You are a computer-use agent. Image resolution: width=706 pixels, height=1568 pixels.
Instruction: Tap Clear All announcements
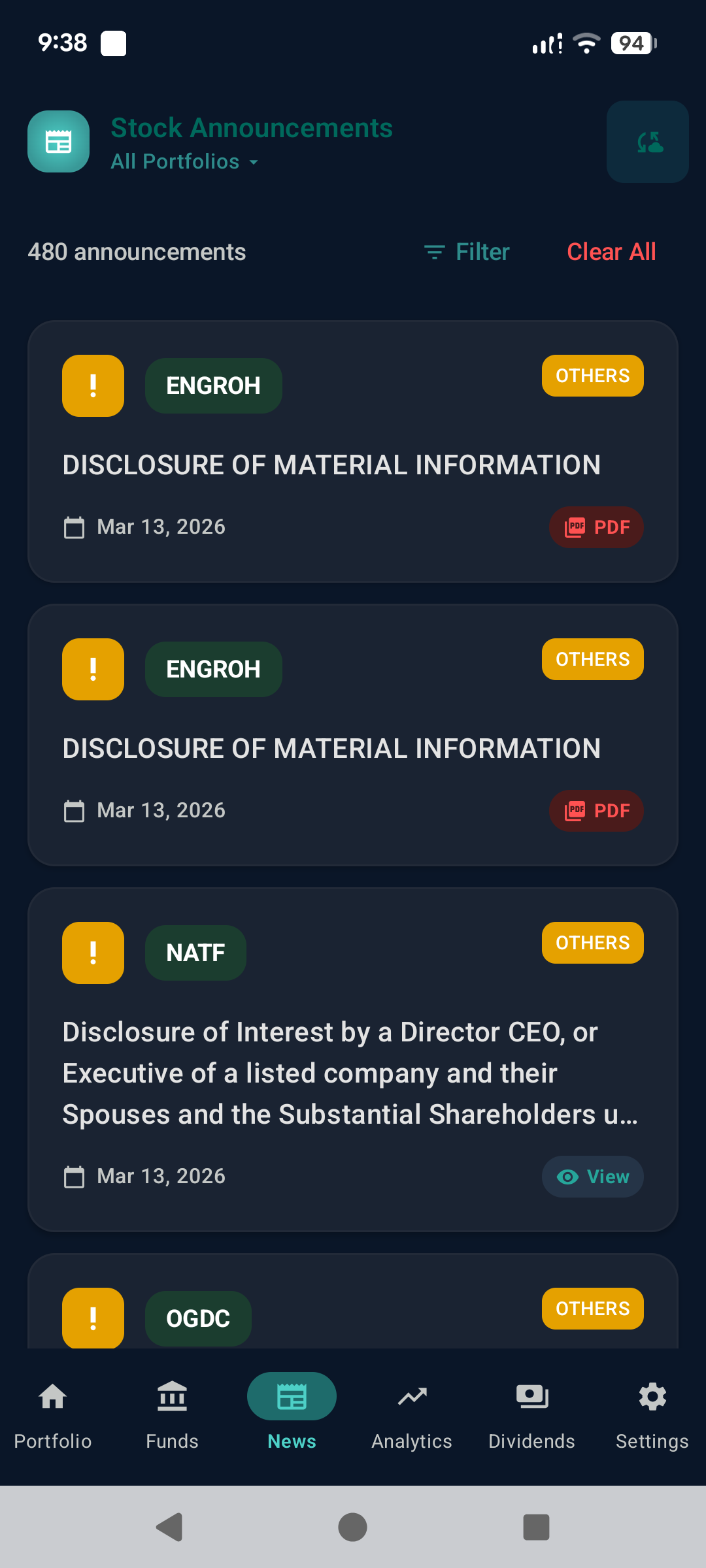[611, 252]
